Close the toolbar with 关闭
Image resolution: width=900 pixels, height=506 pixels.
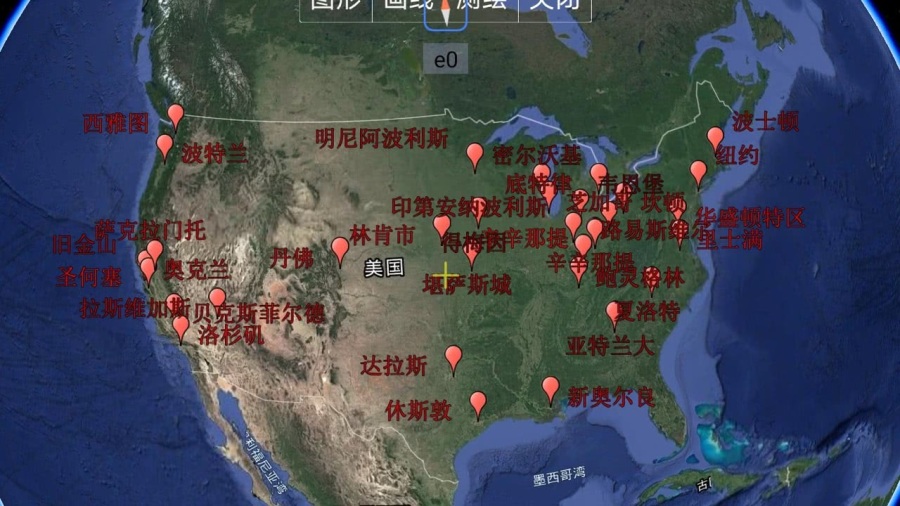[x=554, y=6]
